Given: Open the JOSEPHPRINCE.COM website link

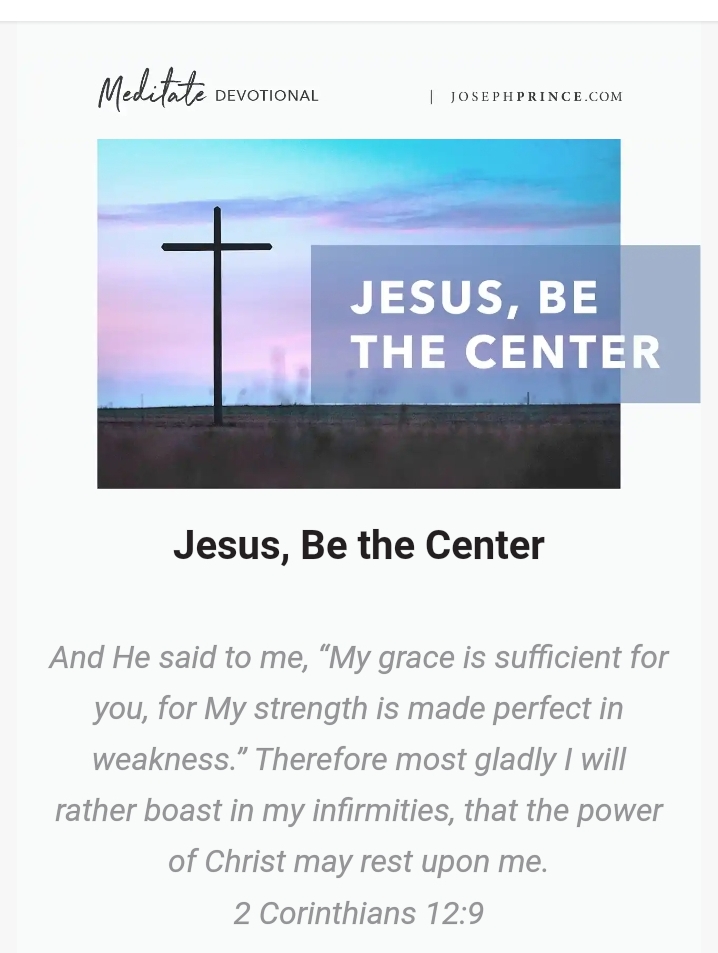Looking at the screenshot, I should pyautogui.click(x=536, y=97).
